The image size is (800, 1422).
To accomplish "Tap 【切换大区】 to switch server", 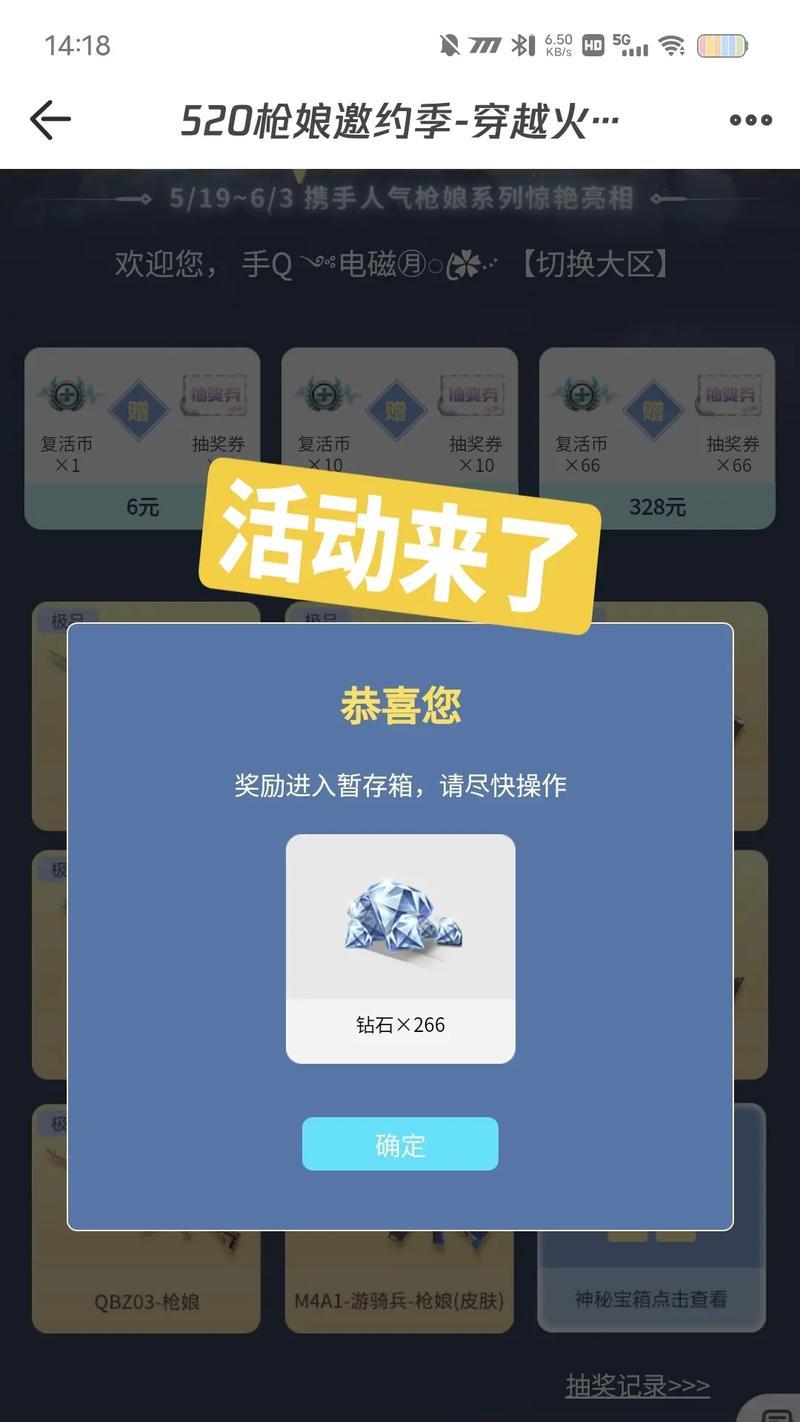I will 593,264.
